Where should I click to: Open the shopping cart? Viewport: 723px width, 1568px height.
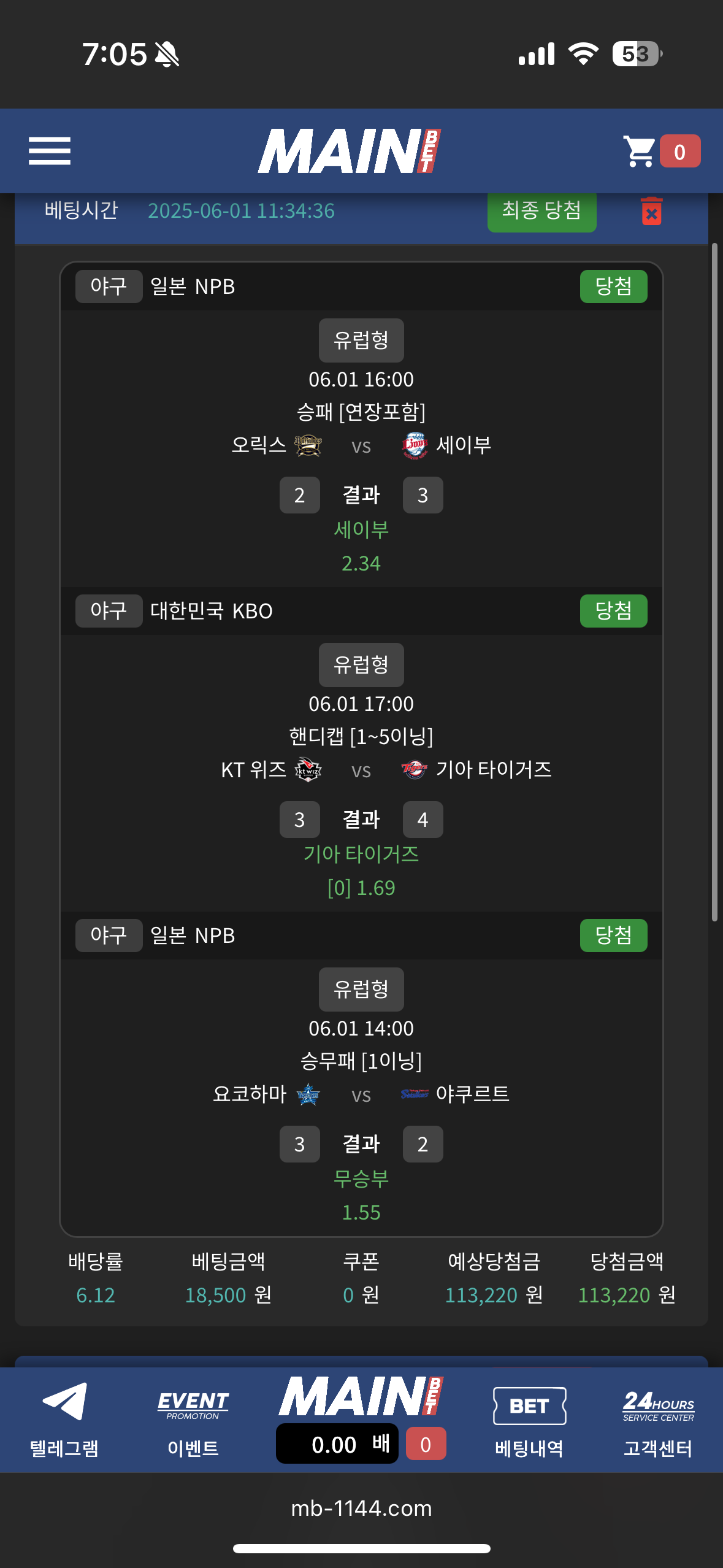tap(640, 151)
